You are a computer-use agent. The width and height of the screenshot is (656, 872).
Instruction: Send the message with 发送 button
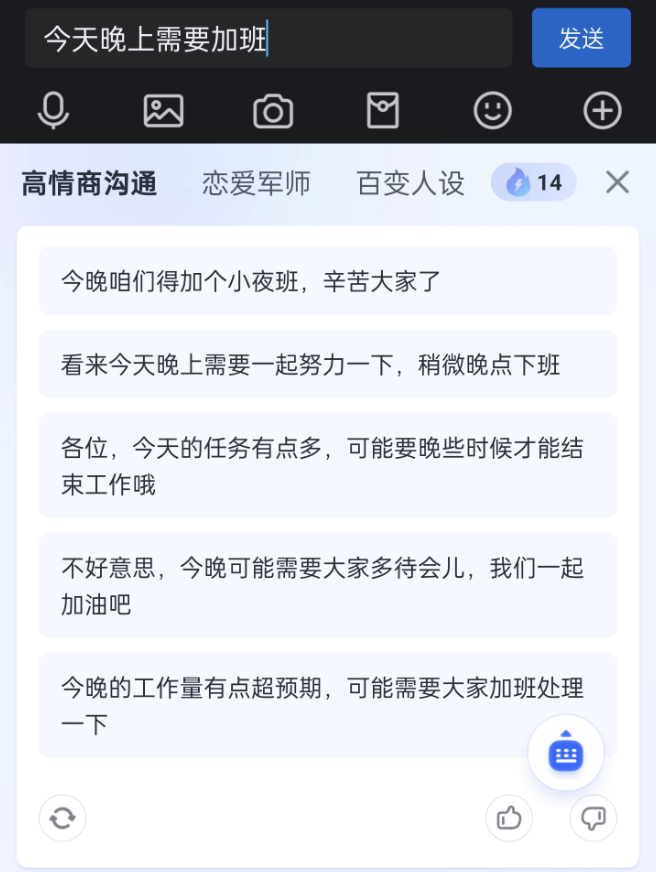click(581, 39)
